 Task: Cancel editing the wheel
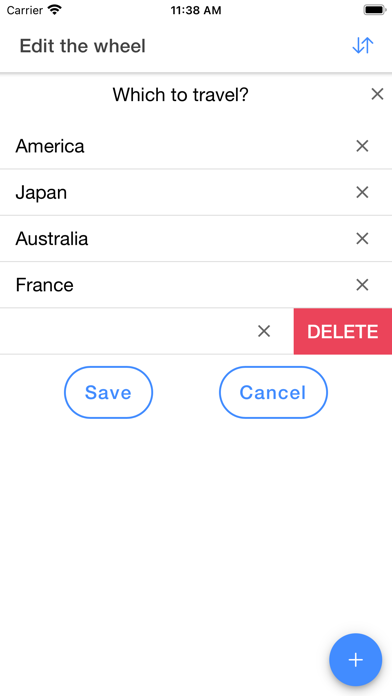[x=273, y=392]
